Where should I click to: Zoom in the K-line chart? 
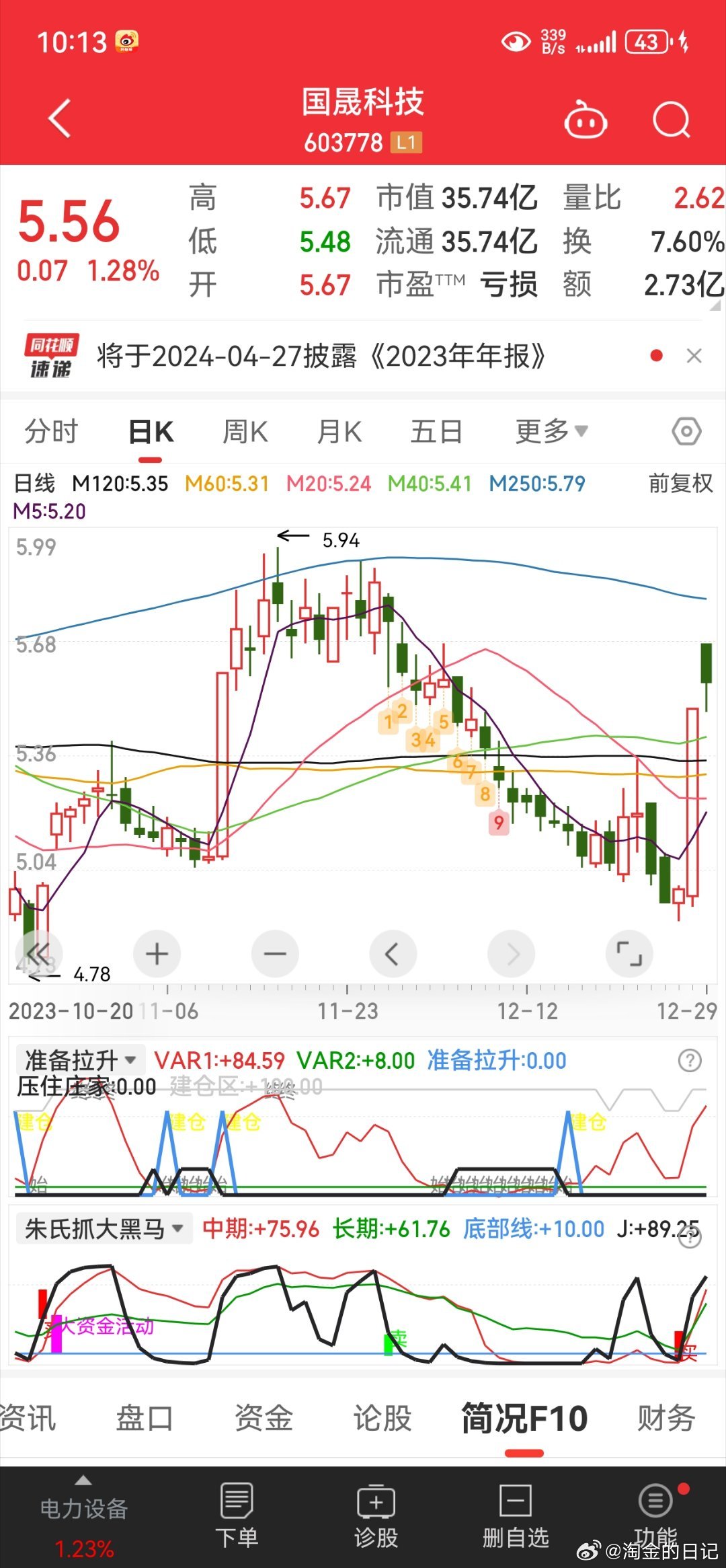pyautogui.click(x=157, y=954)
